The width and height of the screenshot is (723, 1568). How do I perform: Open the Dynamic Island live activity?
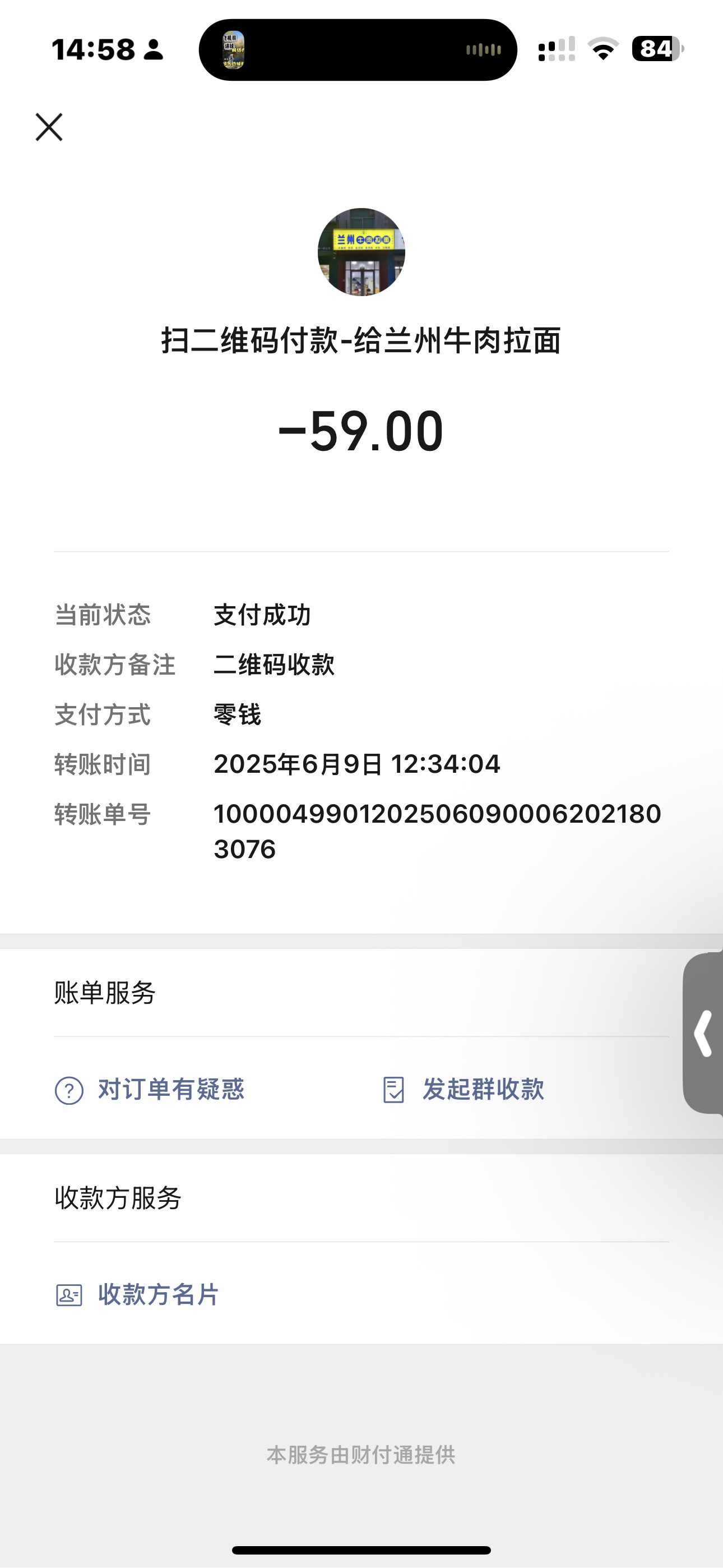(358, 50)
